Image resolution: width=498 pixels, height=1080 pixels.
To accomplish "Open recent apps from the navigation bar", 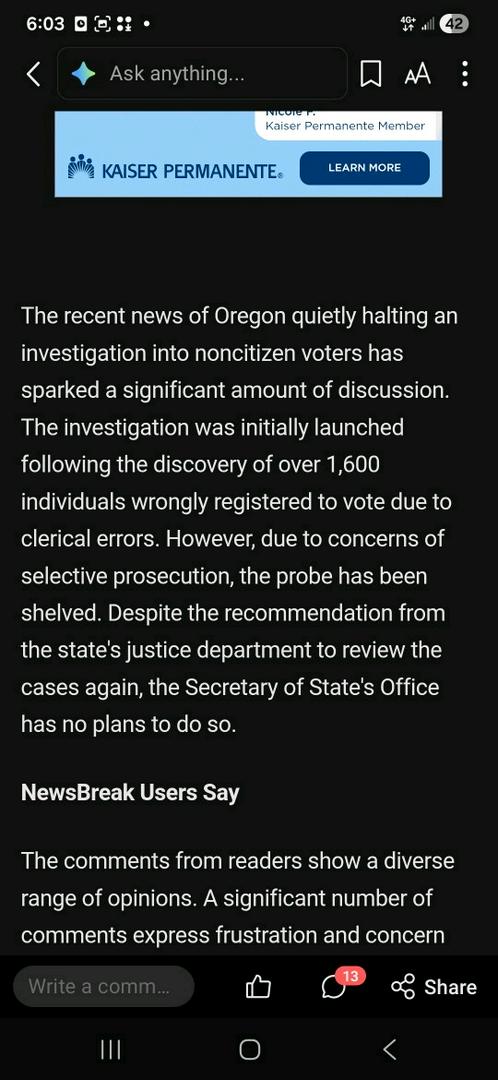I will [x=110, y=1049].
